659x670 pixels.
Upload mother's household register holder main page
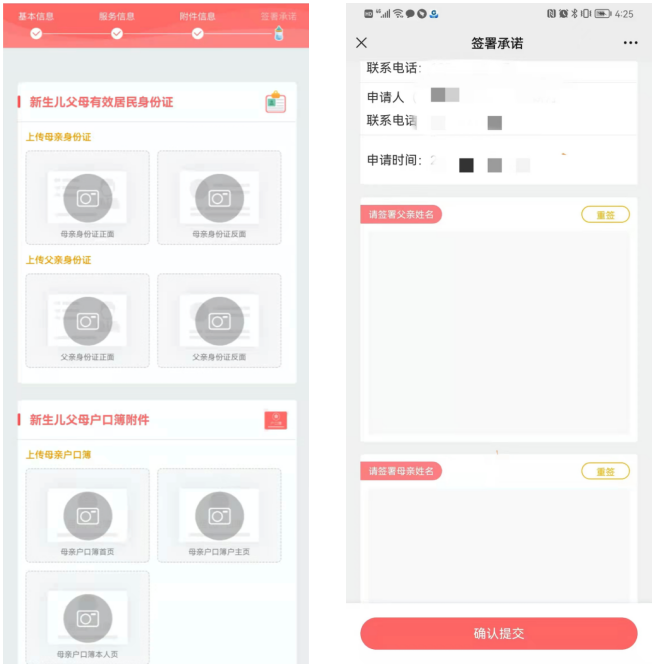click(x=219, y=515)
